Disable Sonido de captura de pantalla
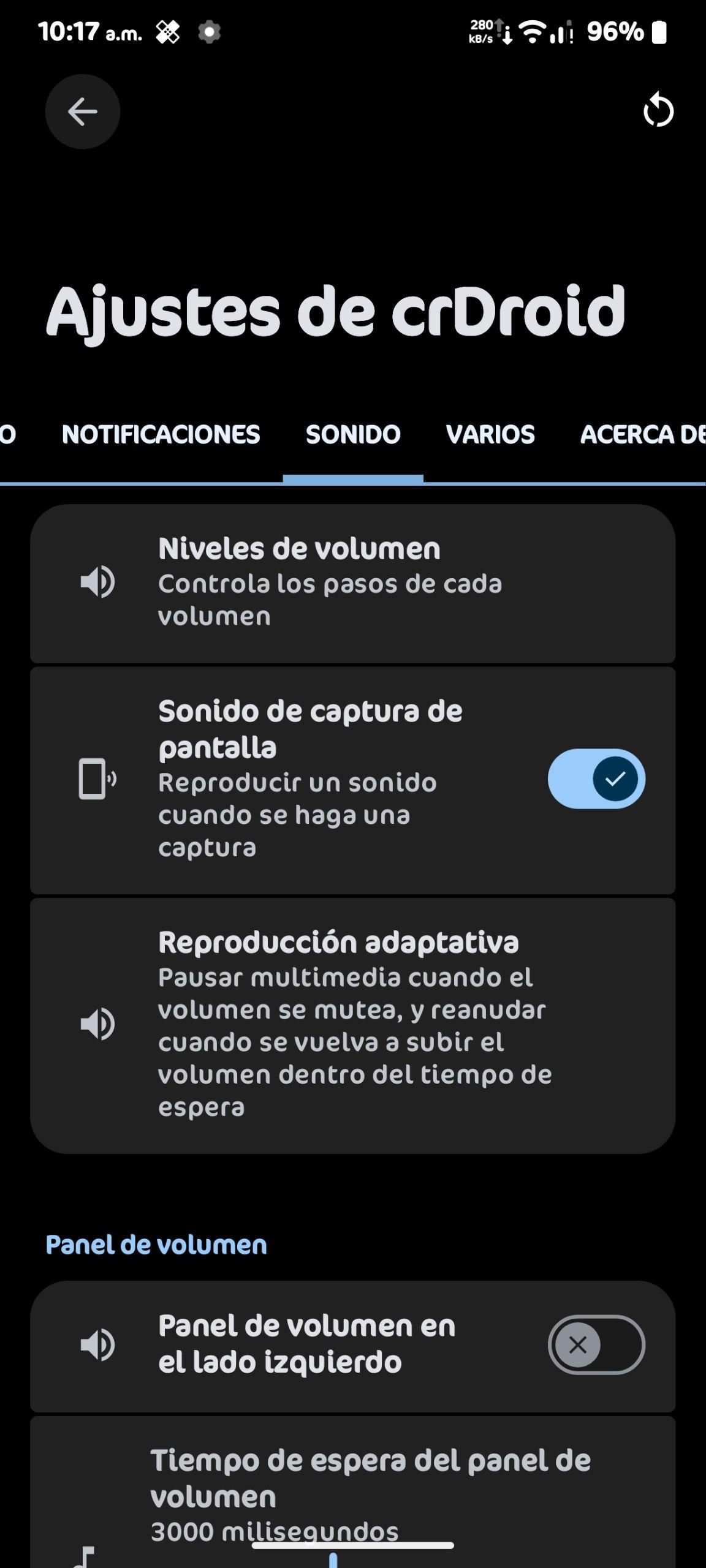The height and width of the screenshot is (1568, 706). click(x=596, y=778)
